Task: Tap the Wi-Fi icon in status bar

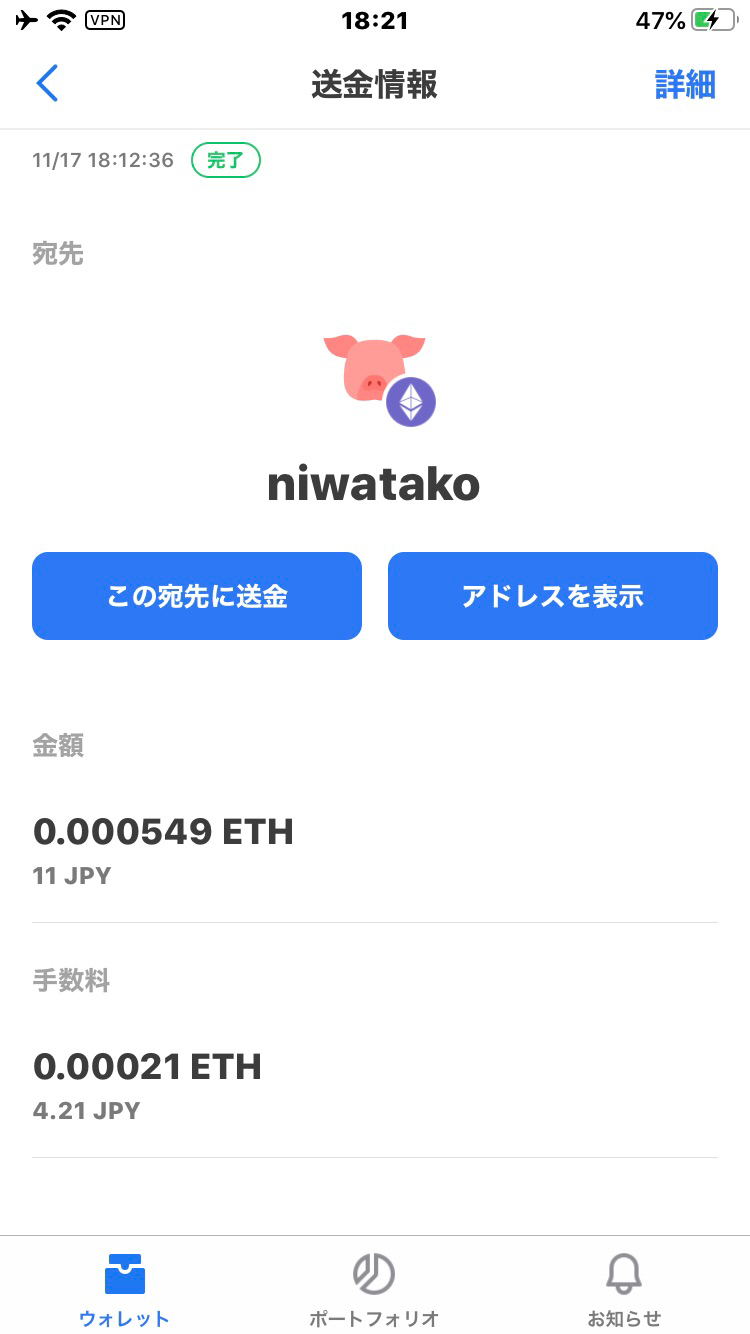Action: (x=60, y=19)
